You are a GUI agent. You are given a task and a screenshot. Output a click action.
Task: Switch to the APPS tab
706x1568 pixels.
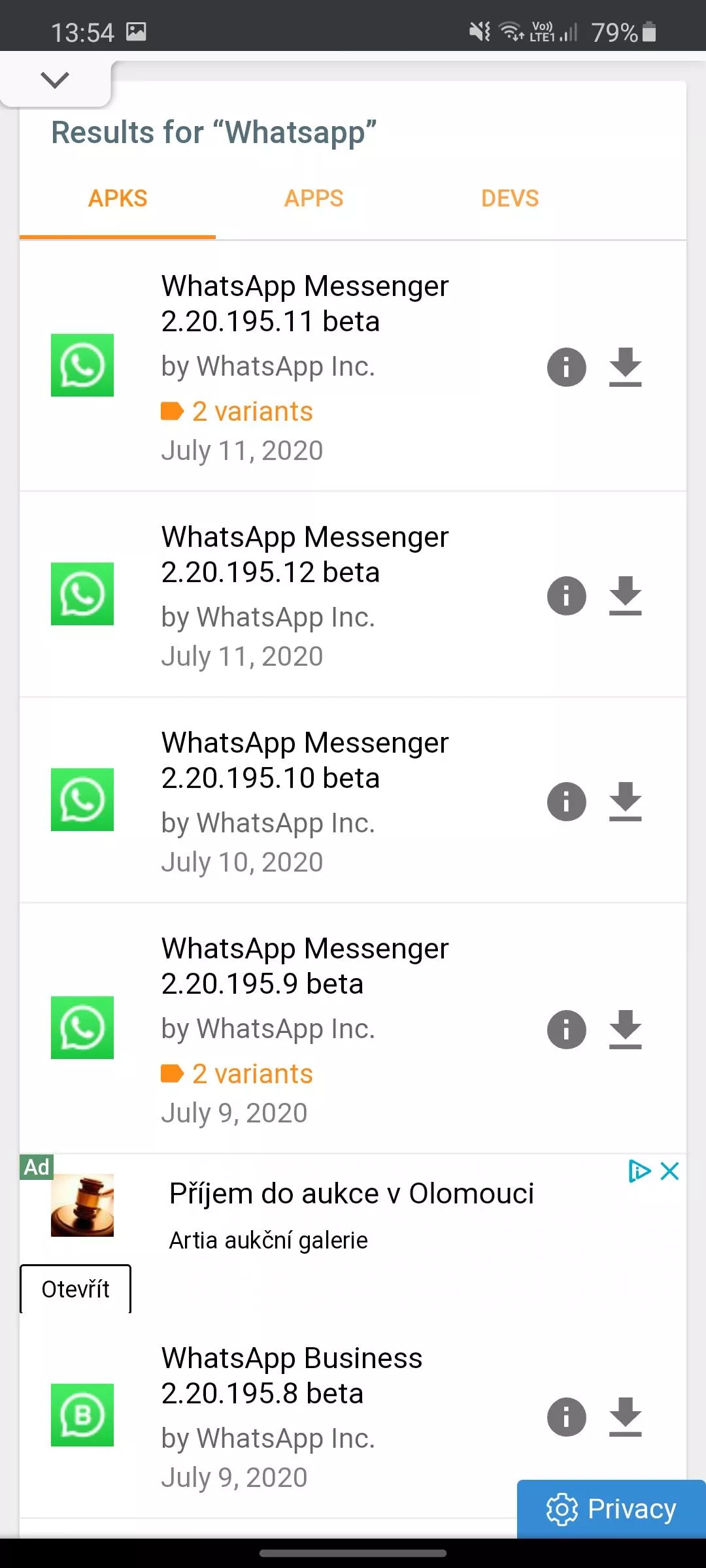pos(314,199)
